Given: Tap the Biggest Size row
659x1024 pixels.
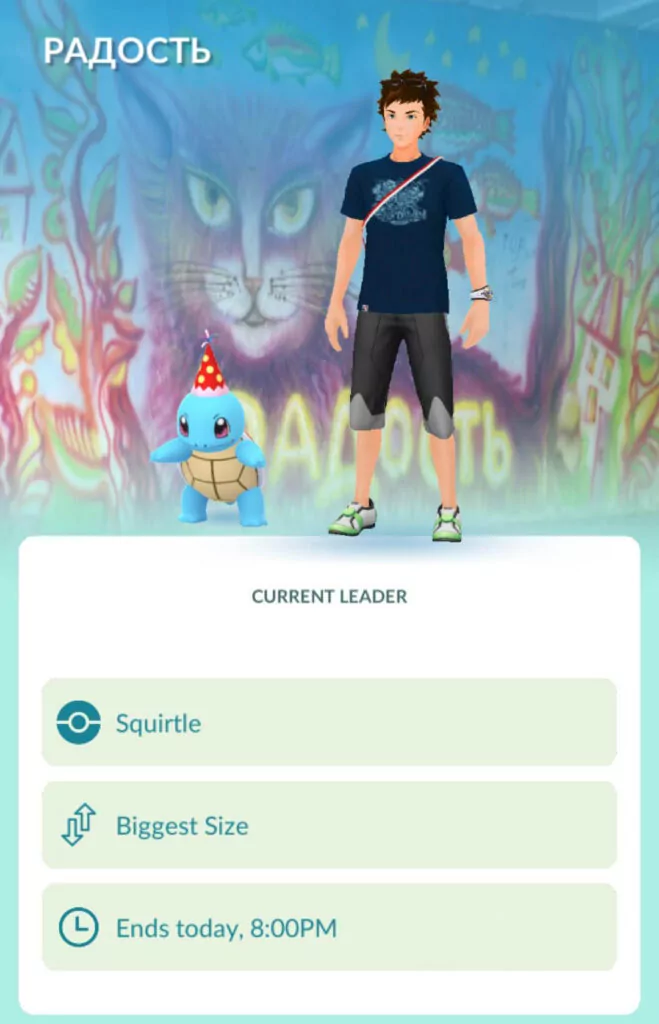Looking at the screenshot, I should (329, 825).
